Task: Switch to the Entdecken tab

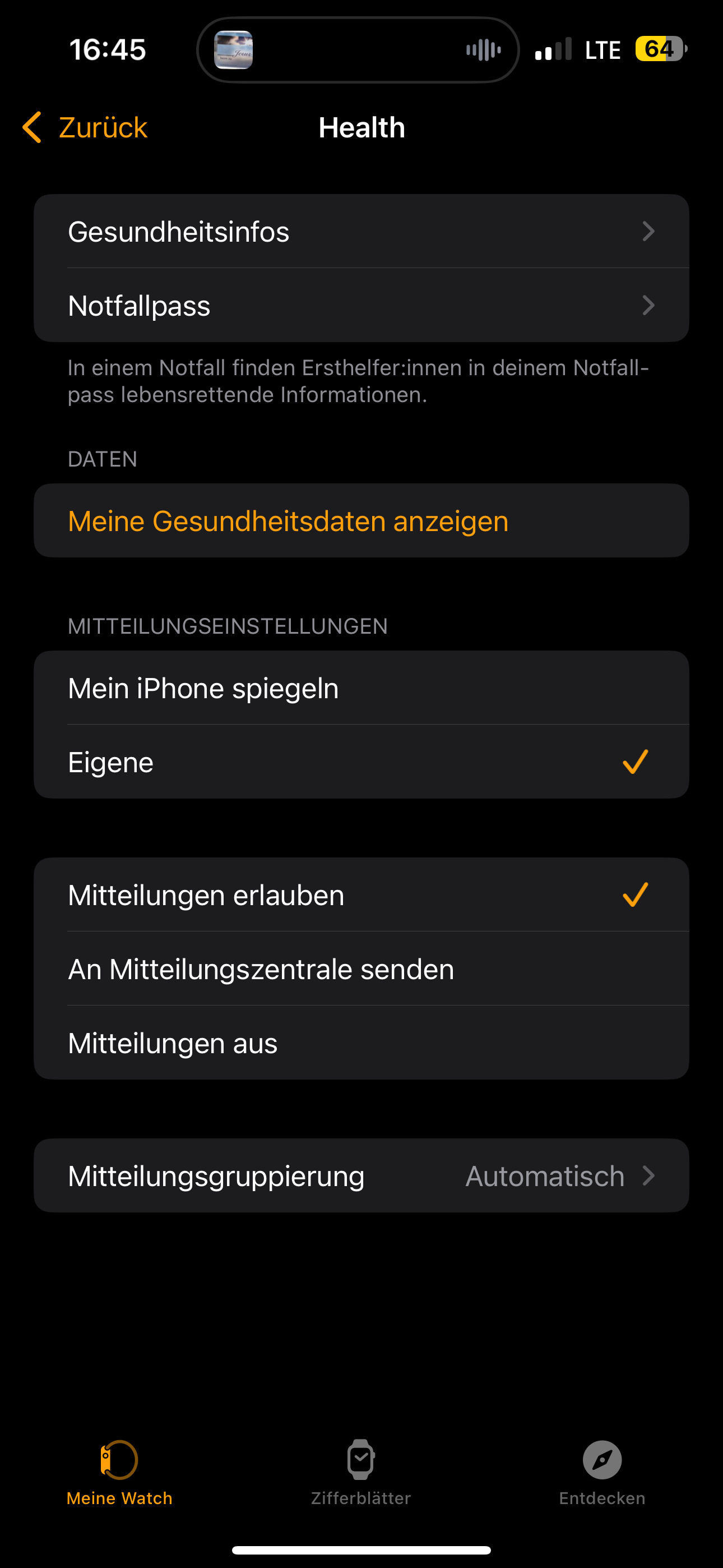Action: tap(602, 1472)
